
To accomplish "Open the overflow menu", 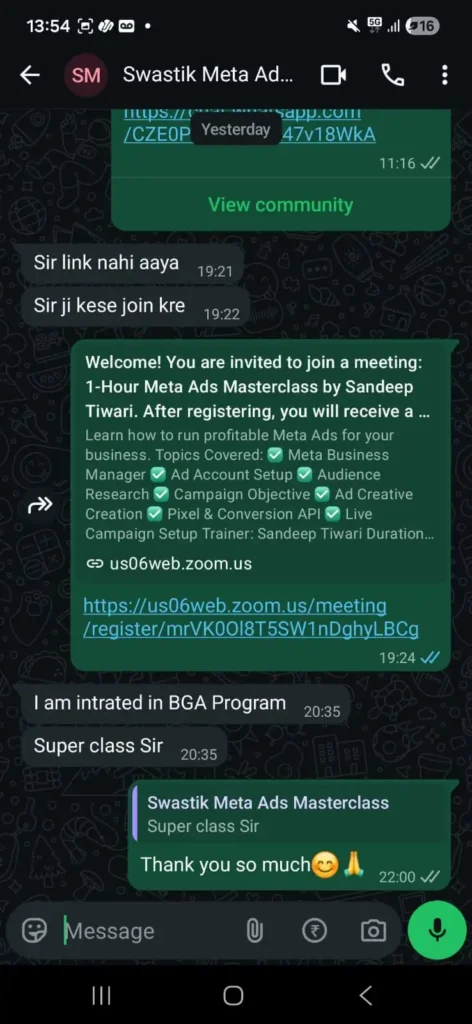I will coord(445,76).
